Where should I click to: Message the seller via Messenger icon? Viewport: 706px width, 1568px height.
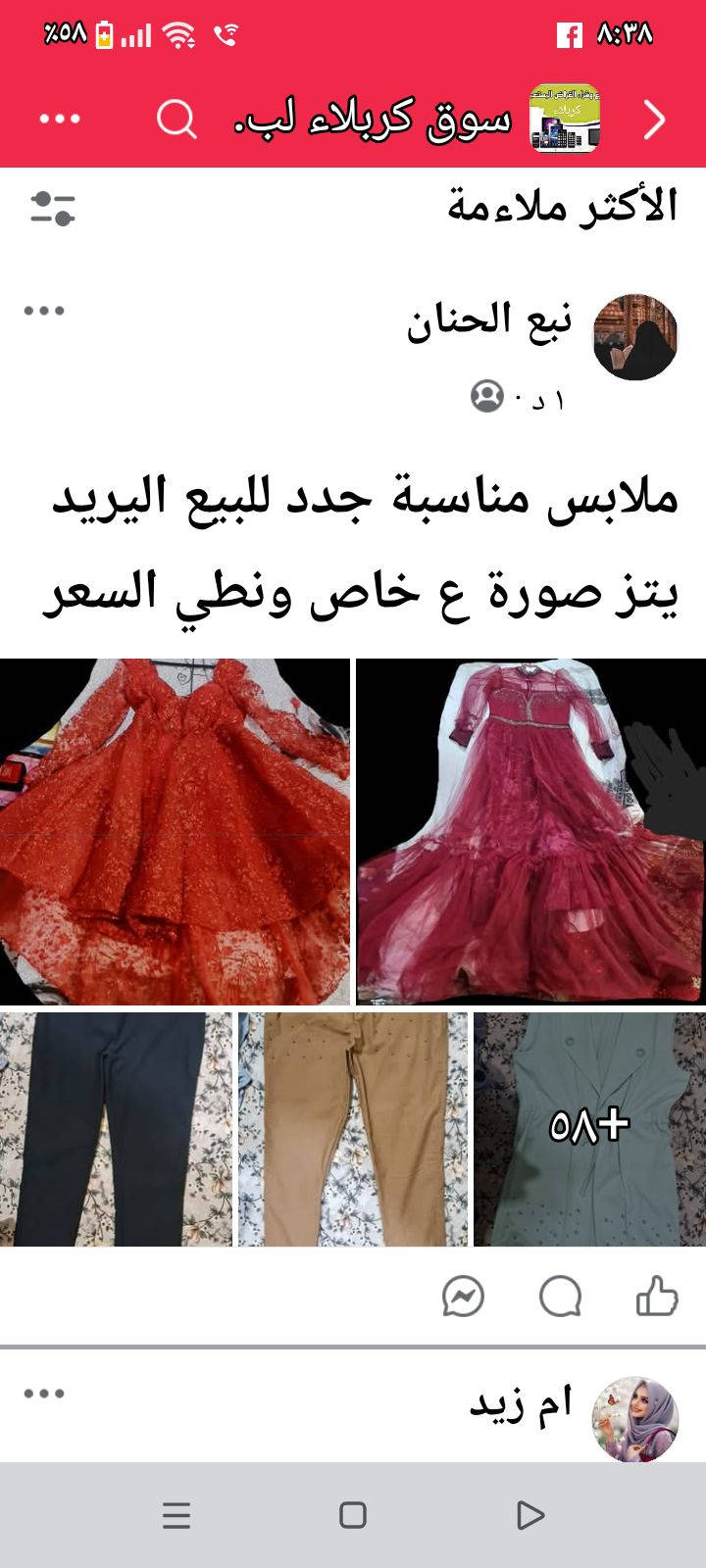coord(463,1297)
